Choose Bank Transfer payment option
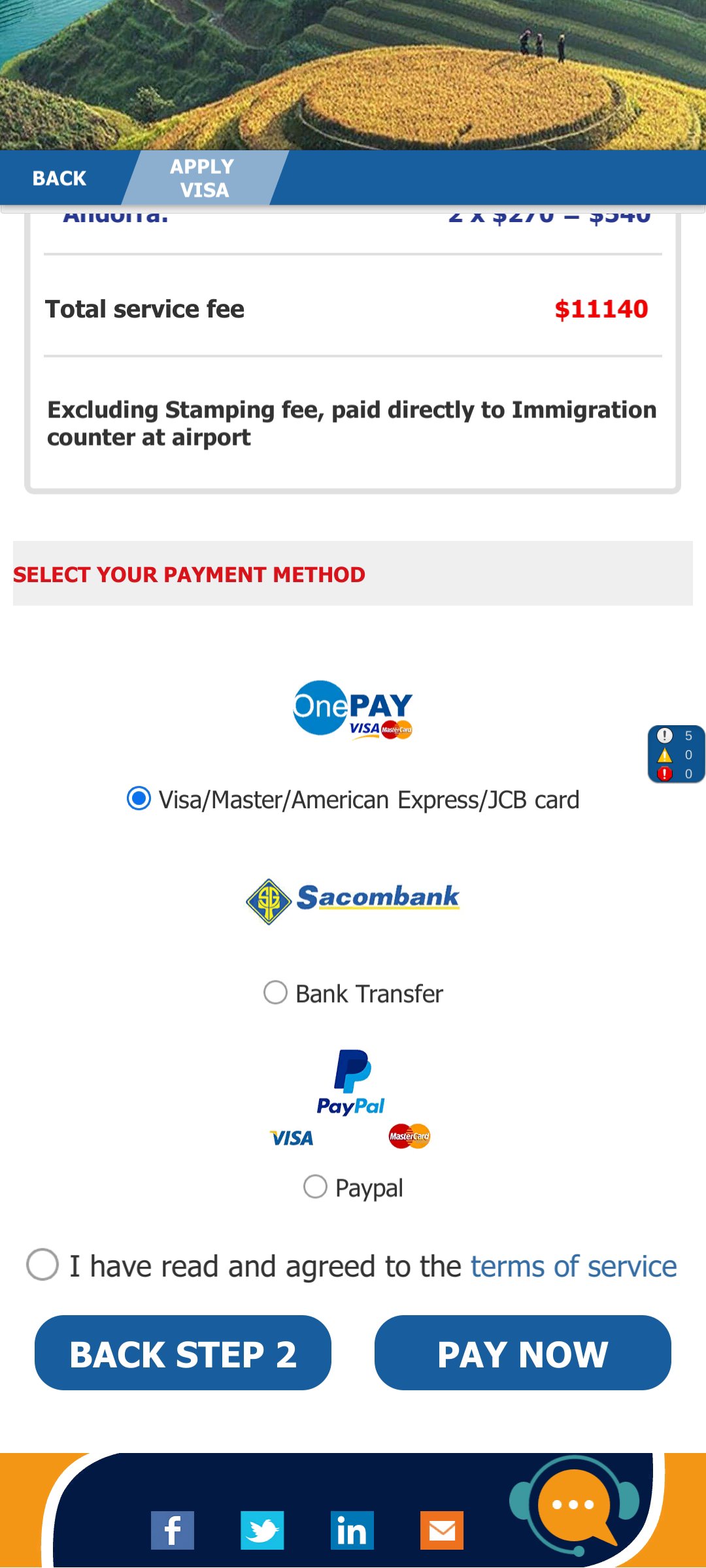The height and width of the screenshot is (1568, 706). pos(275,992)
